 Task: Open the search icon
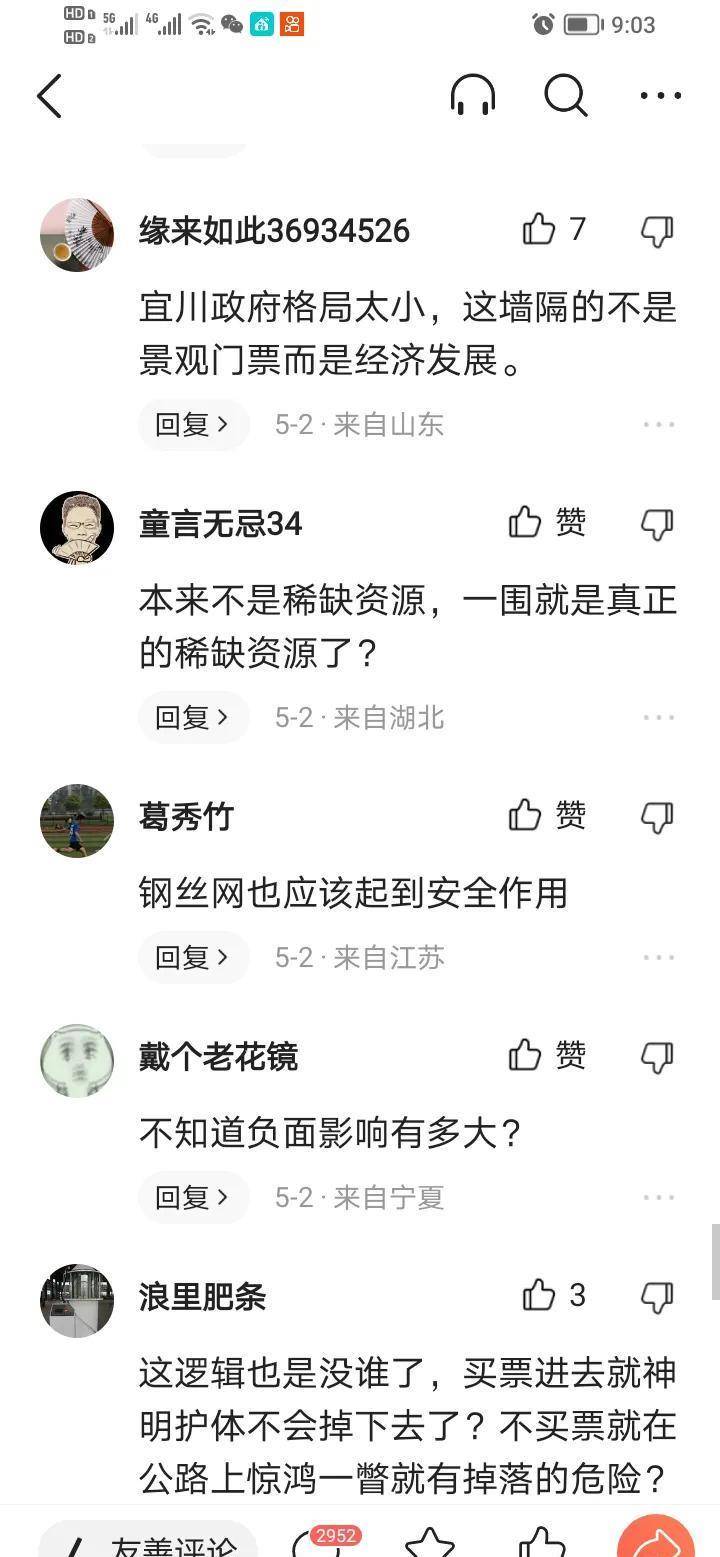pos(565,97)
